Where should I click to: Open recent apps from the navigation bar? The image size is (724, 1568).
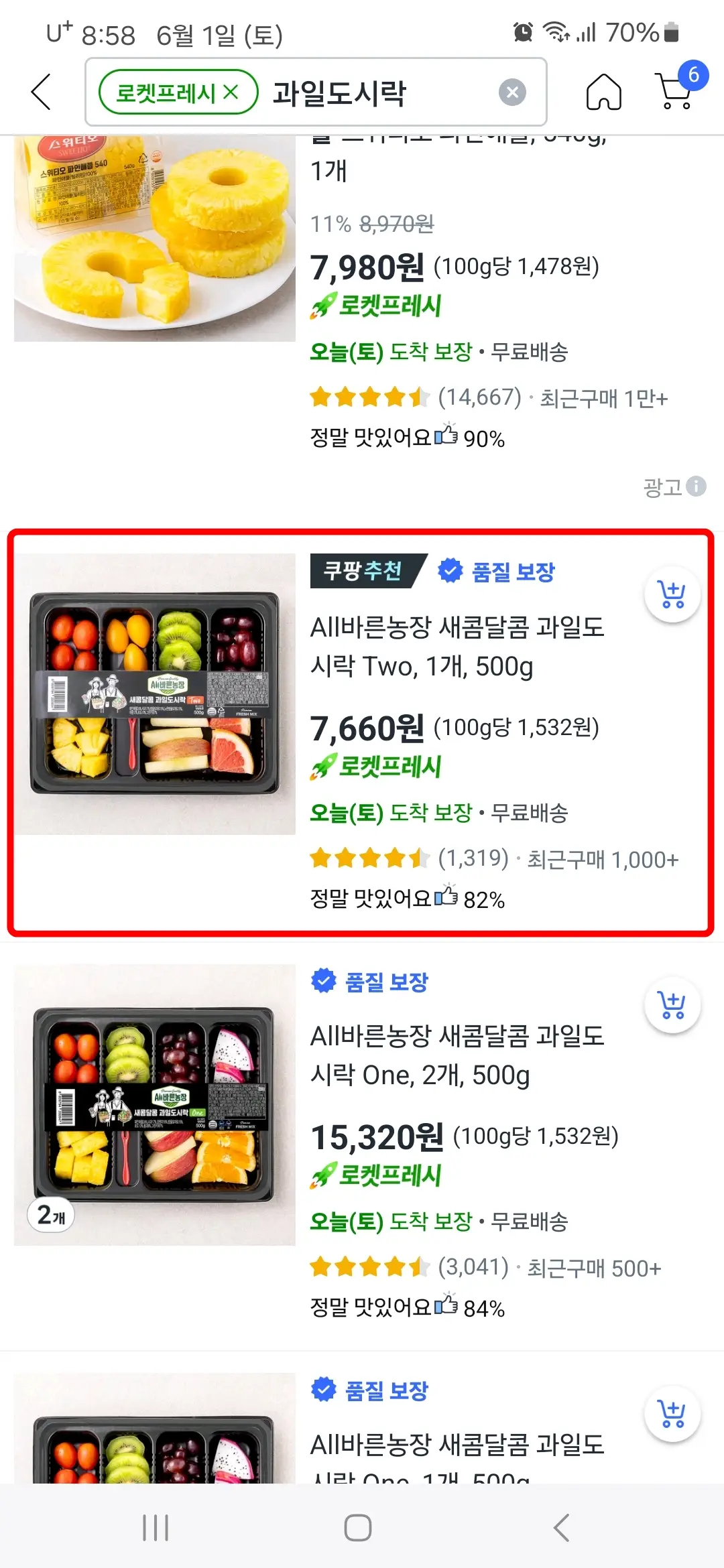[156, 1528]
